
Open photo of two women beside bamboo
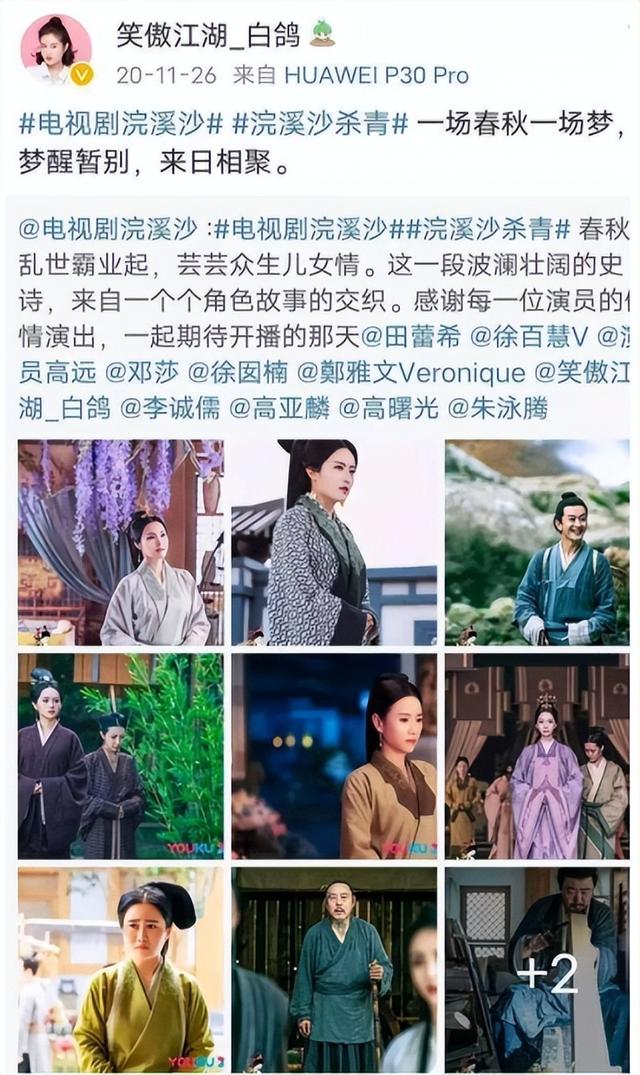121,755
